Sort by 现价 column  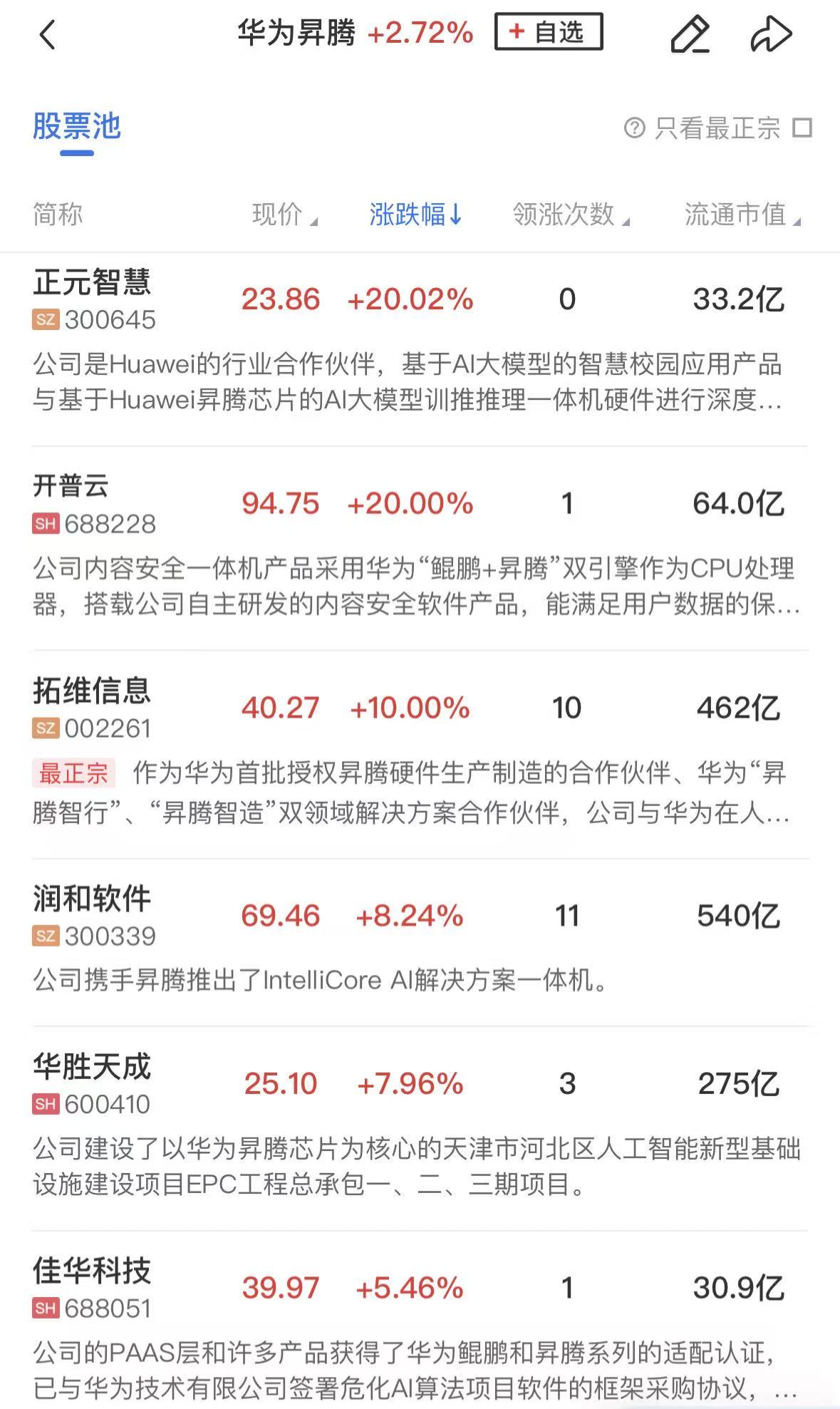tap(284, 214)
